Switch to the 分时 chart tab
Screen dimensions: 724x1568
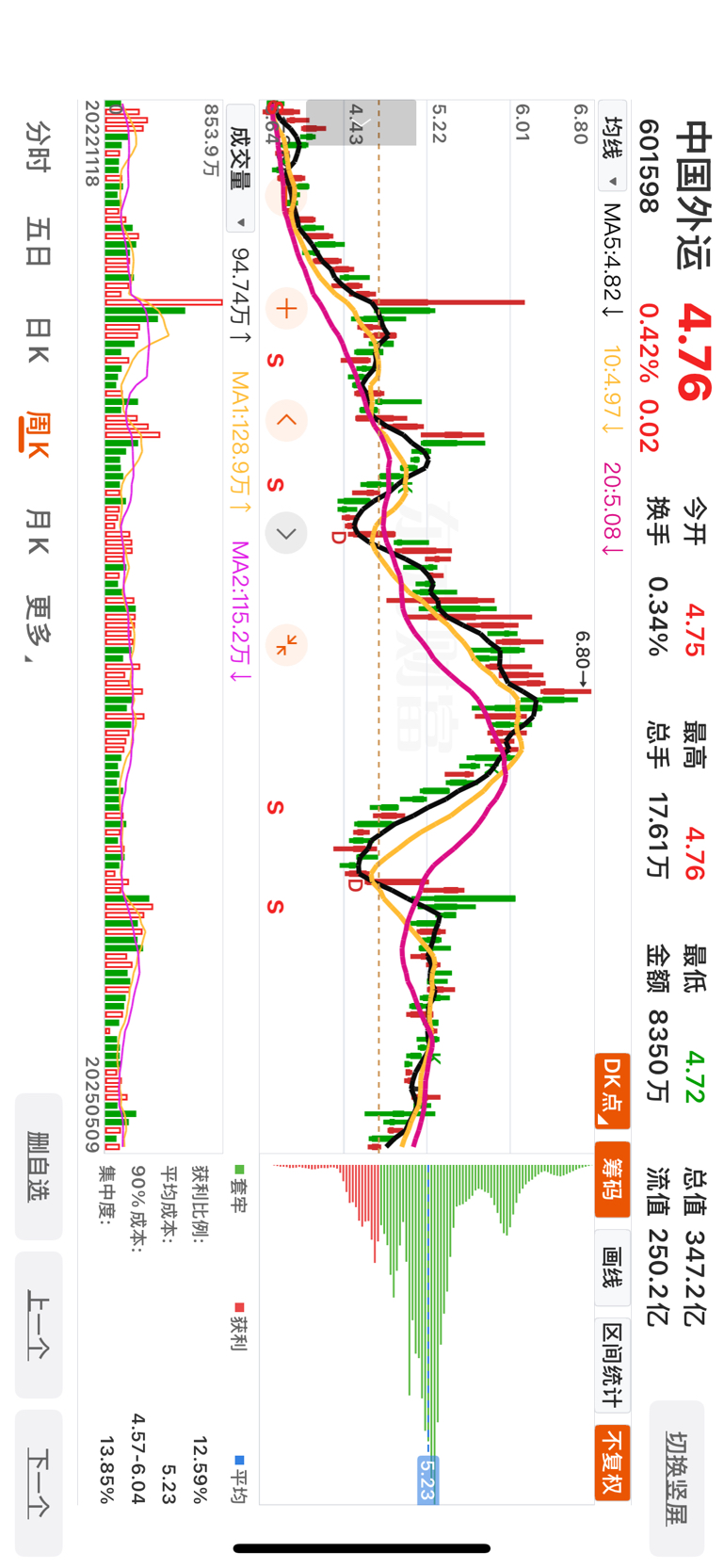(38, 146)
